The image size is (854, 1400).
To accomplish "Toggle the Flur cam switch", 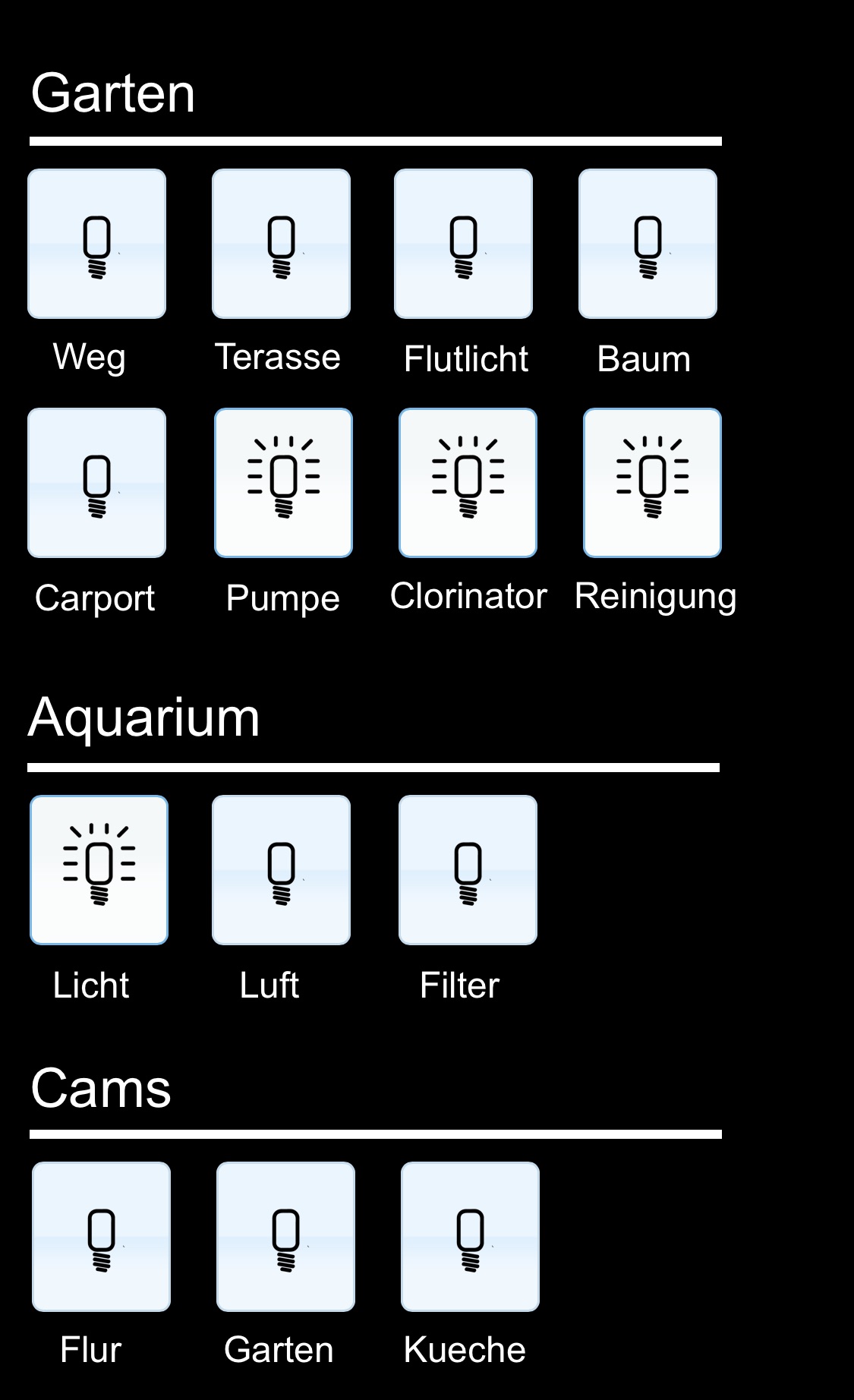I will (101, 1237).
